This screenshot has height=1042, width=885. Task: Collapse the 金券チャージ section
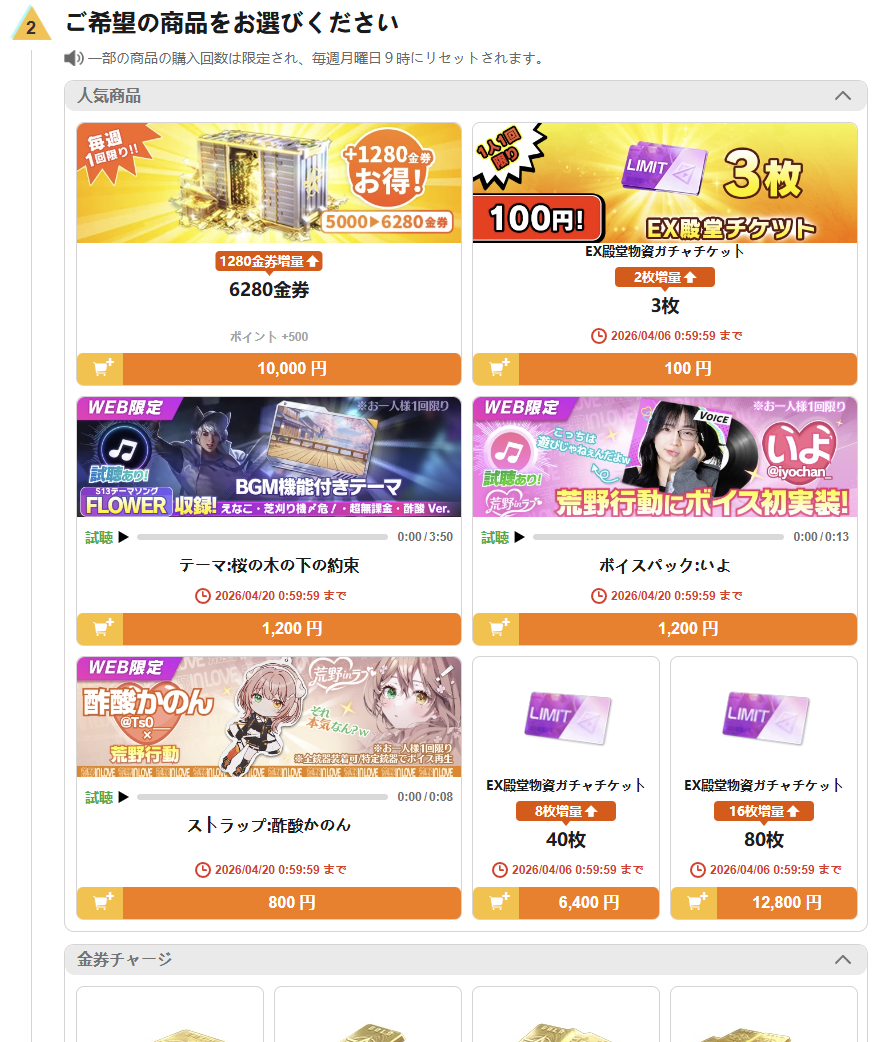(842, 960)
